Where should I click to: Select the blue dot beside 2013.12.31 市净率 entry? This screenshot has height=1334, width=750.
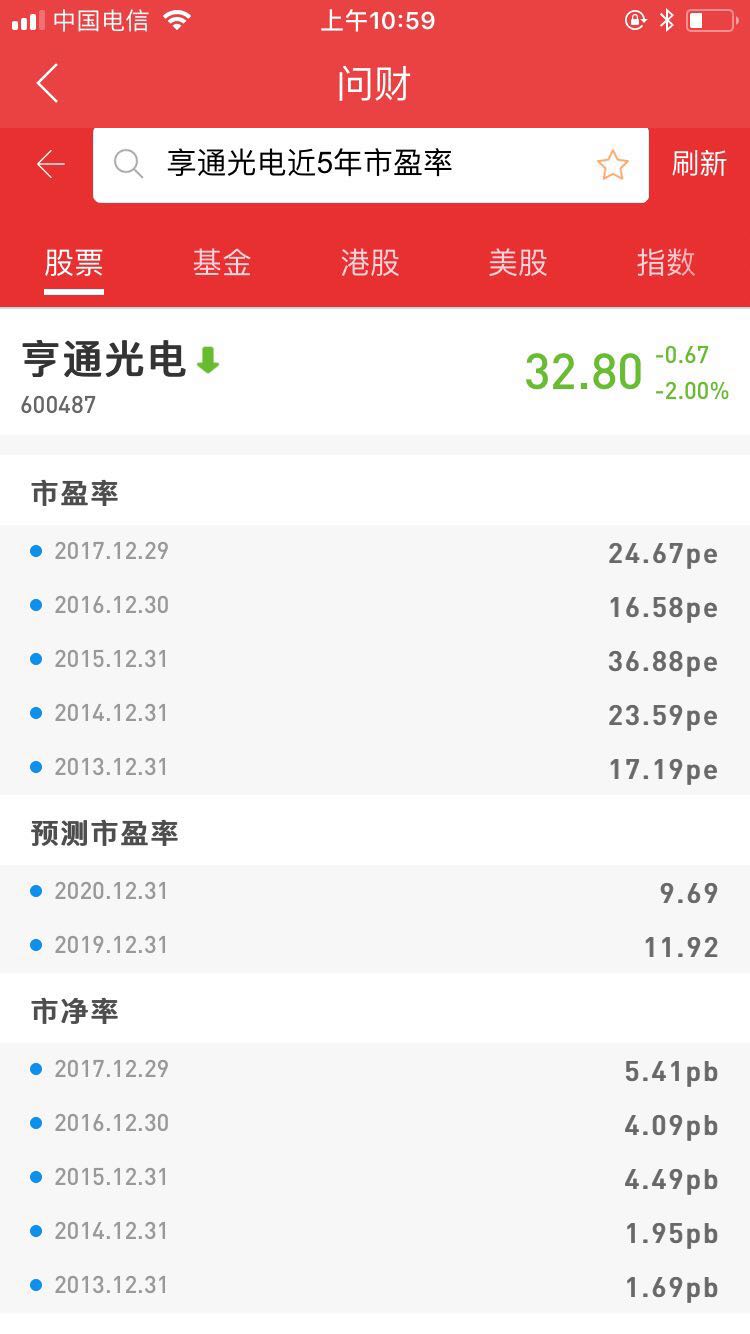[36, 1283]
